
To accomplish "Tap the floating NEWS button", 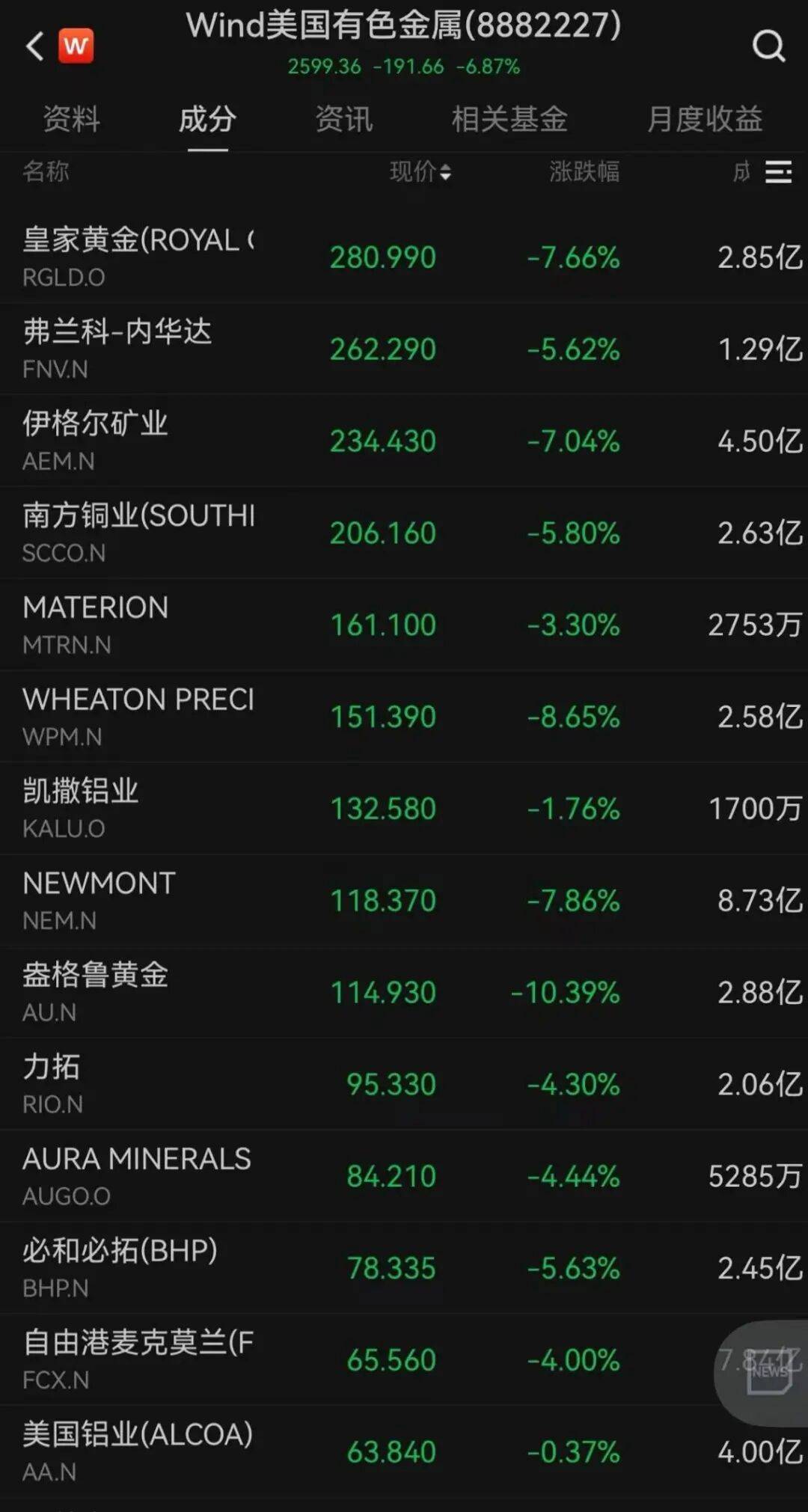I will pos(768,1372).
